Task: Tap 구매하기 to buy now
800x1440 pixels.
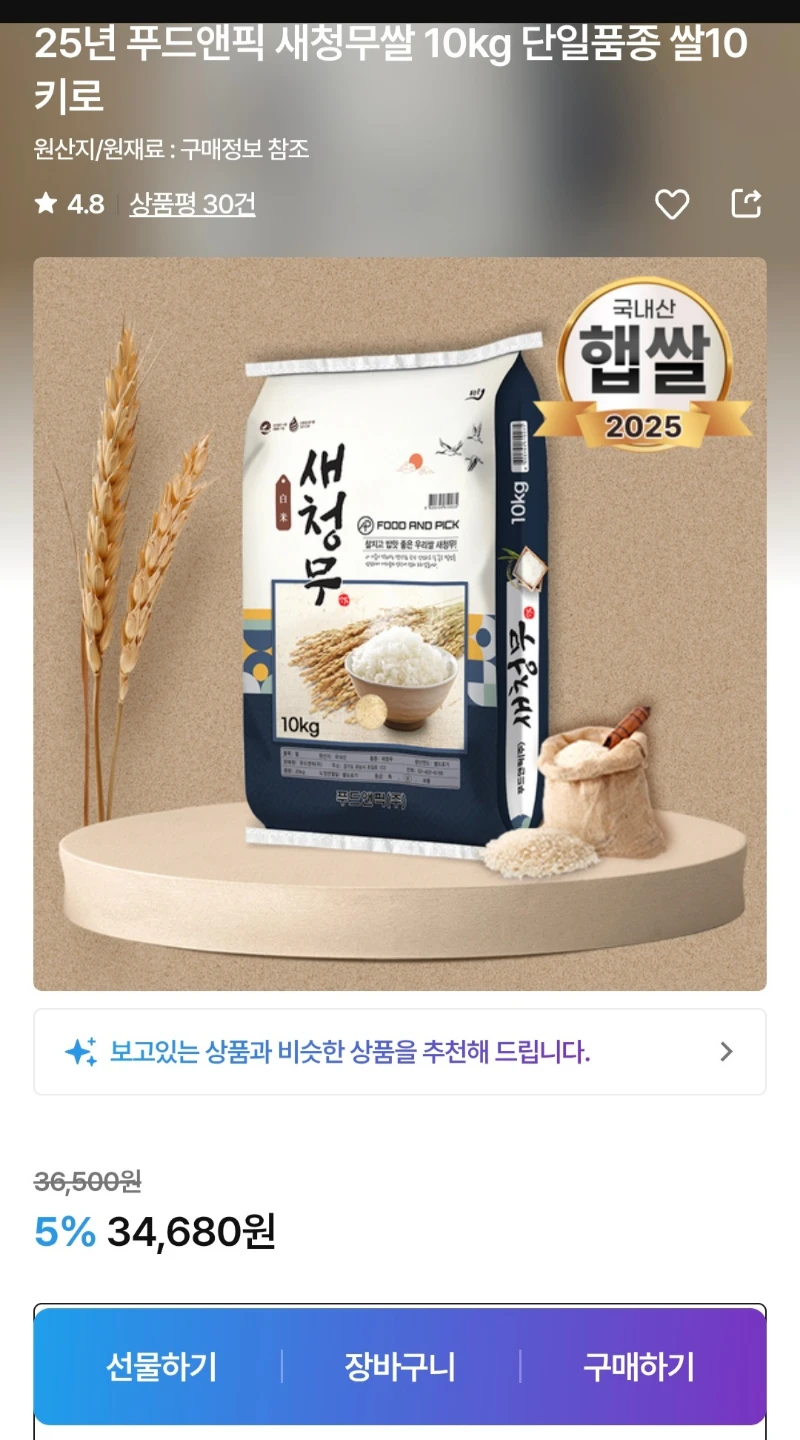Action: [639, 1366]
